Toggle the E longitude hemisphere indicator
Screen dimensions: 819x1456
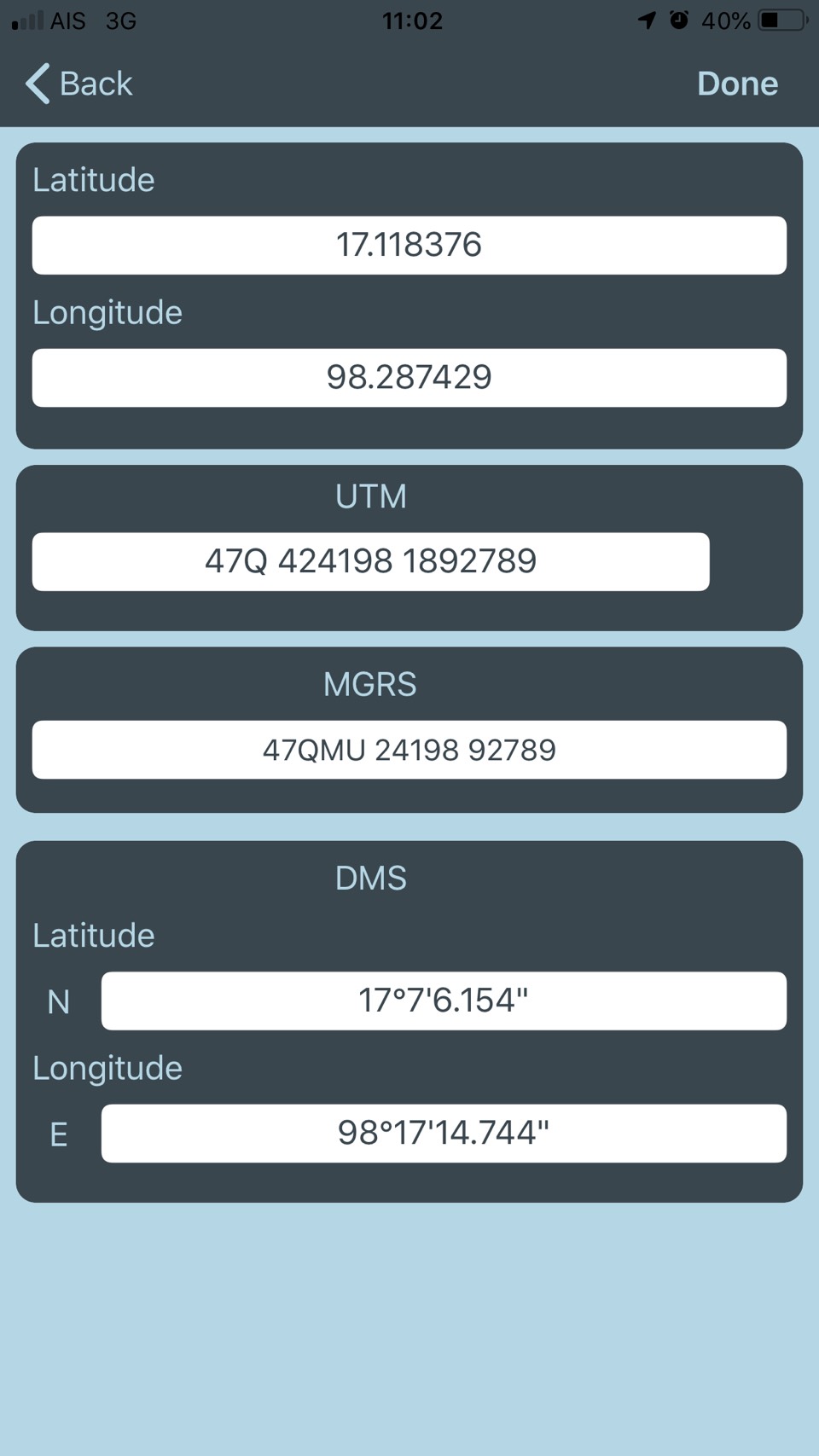(58, 1134)
